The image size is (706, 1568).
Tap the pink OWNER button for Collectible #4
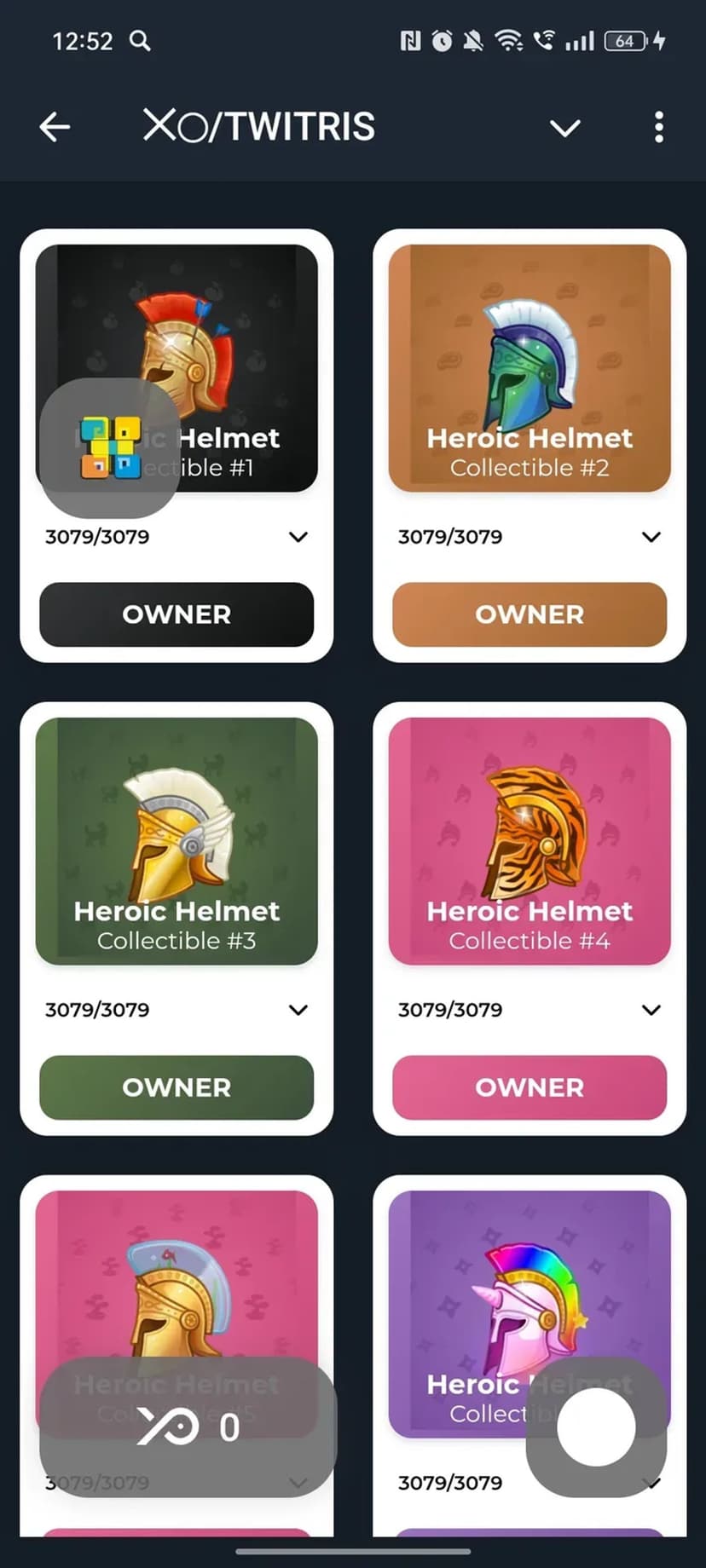(529, 1087)
